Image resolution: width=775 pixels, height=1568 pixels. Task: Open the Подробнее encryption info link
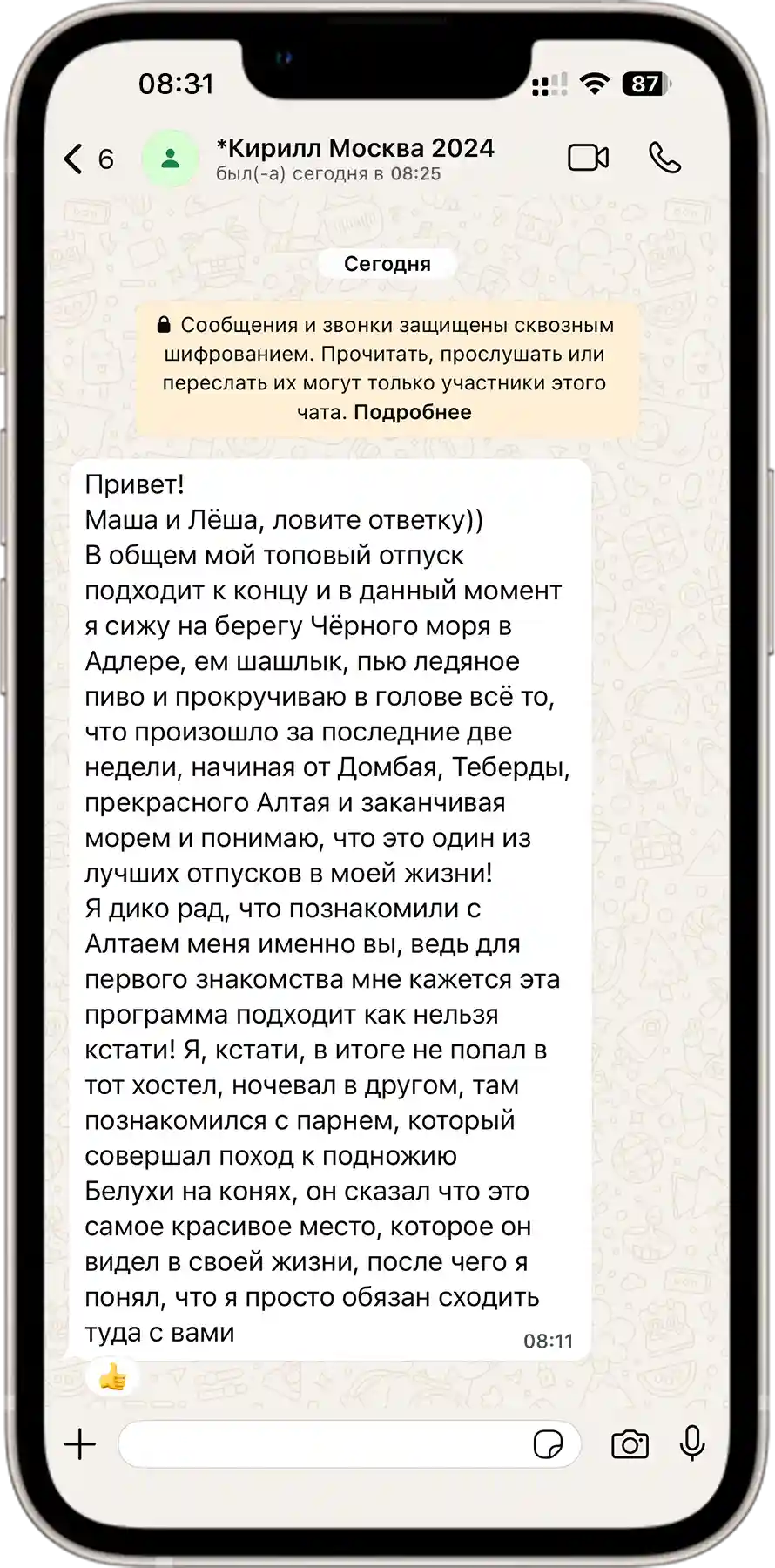click(413, 412)
